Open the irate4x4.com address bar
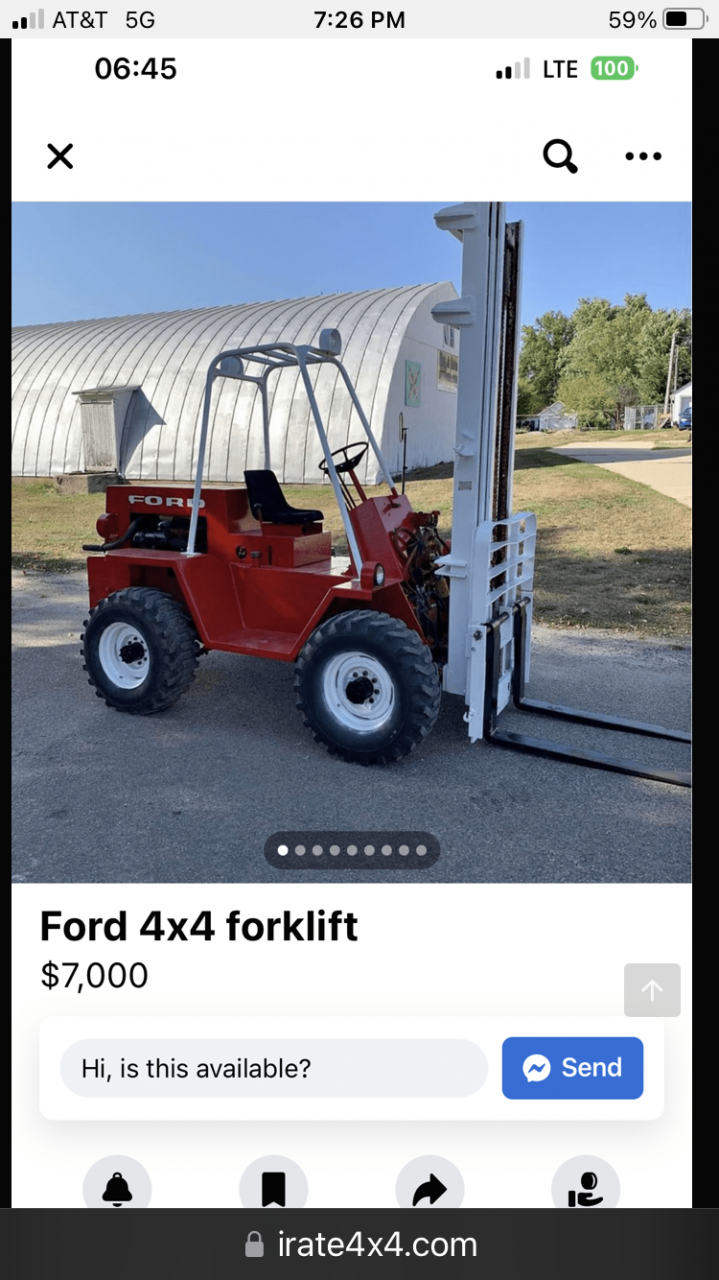Viewport: 719px width, 1280px height. pos(360,1244)
